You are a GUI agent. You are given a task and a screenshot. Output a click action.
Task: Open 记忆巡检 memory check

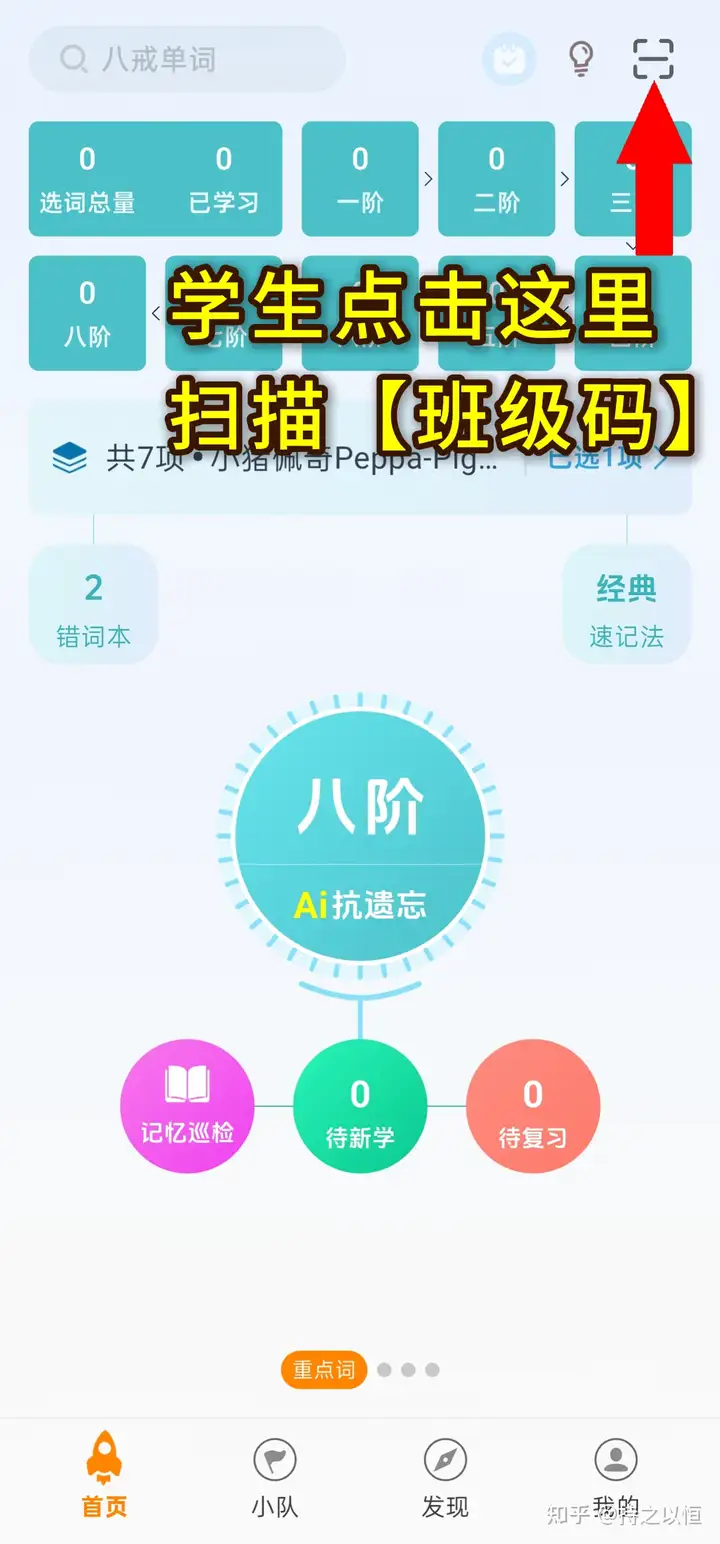click(x=187, y=1106)
